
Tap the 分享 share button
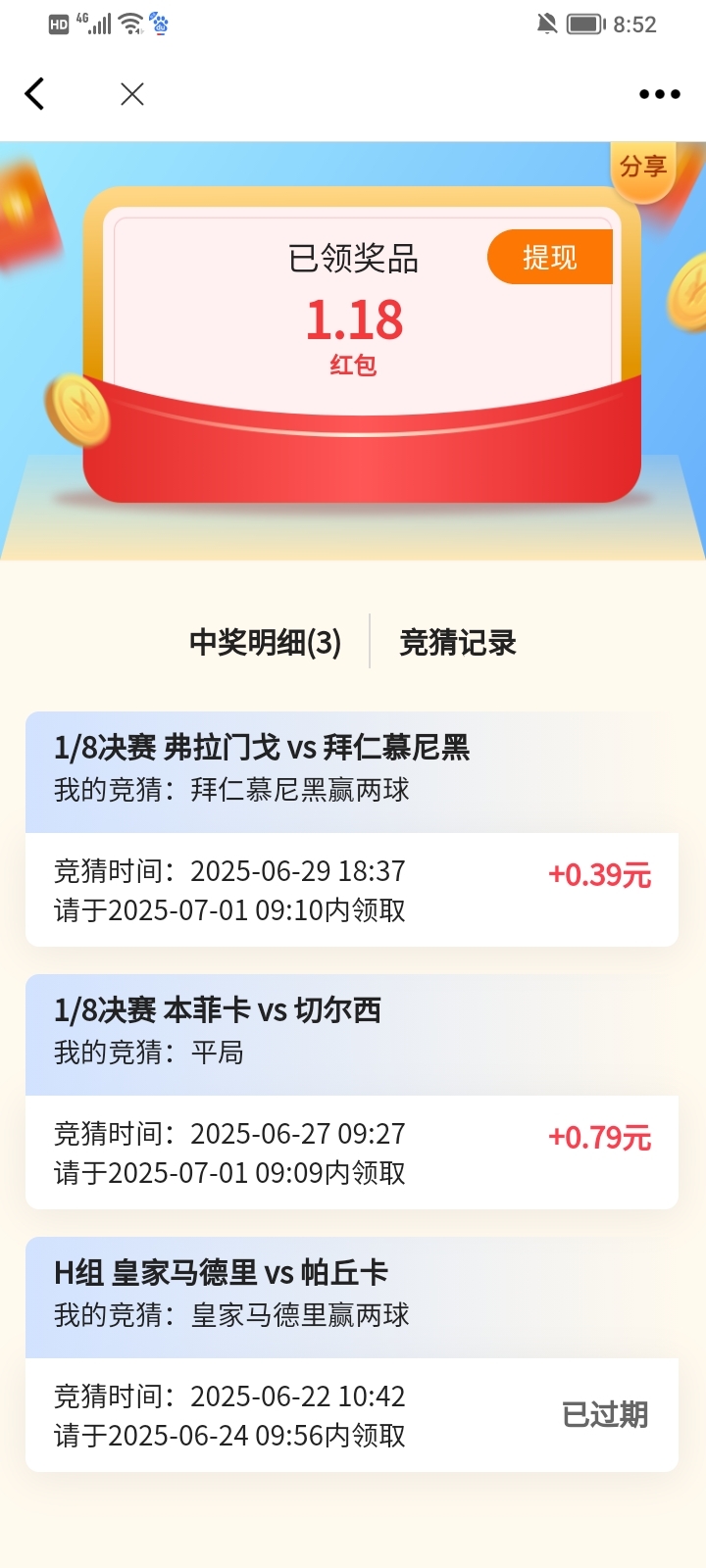(x=643, y=168)
